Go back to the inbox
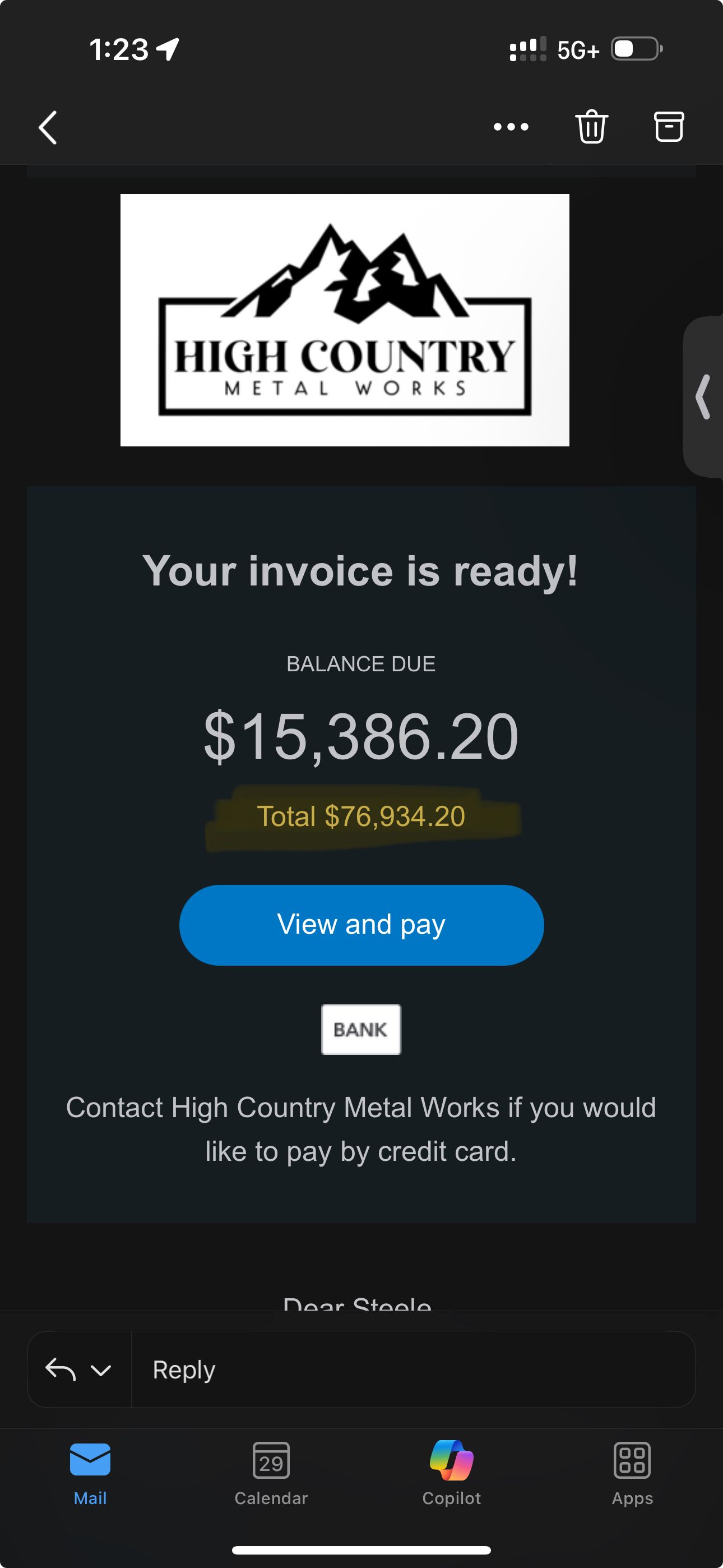Screen dimensions: 723x1568 [x=48, y=127]
